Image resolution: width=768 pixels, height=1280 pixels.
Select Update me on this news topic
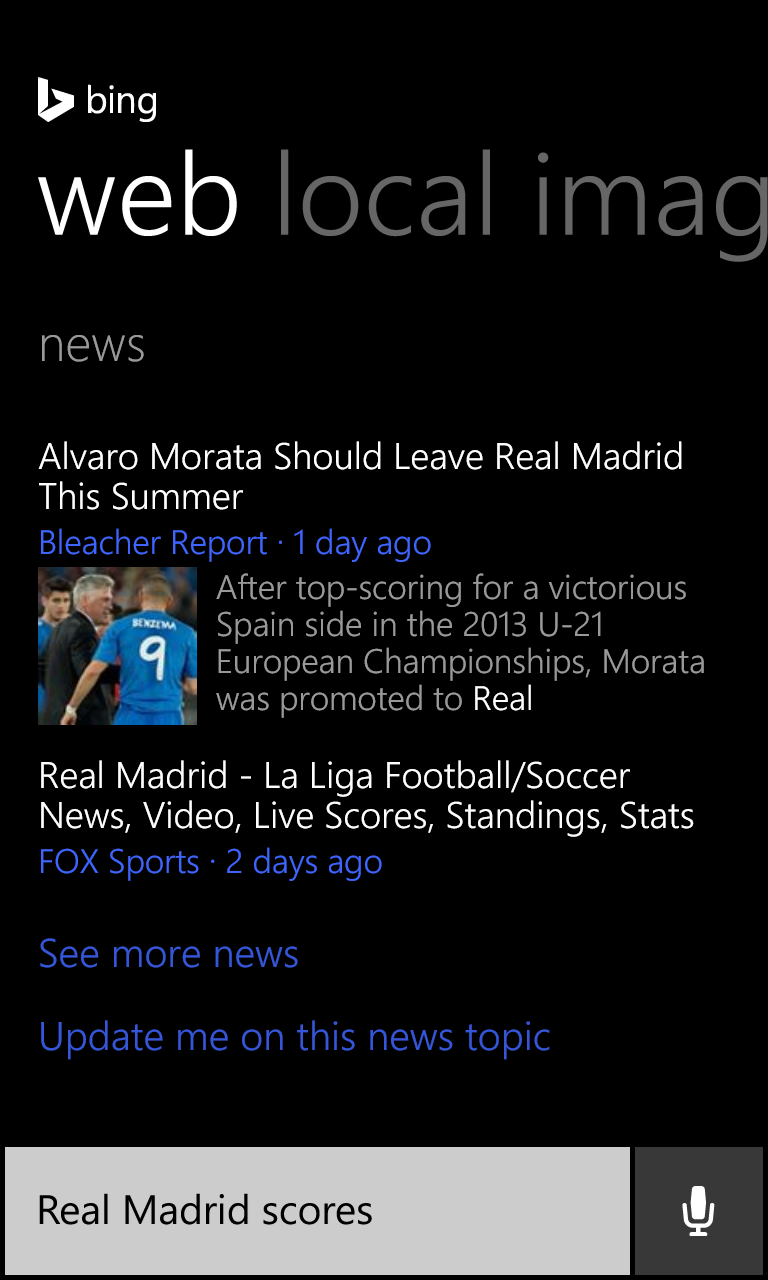tap(294, 1037)
